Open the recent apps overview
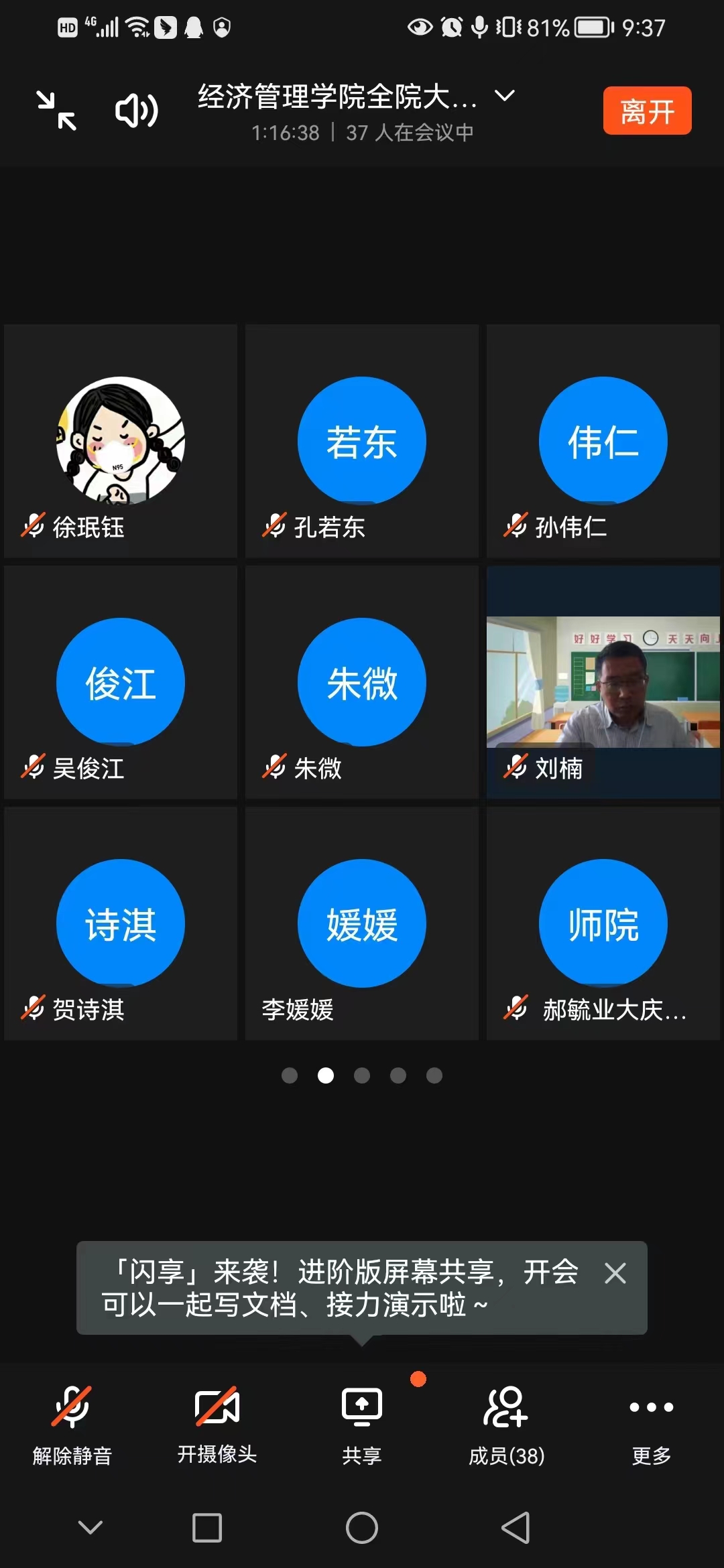The width and height of the screenshot is (724, 1568). tap(207, 1528)
